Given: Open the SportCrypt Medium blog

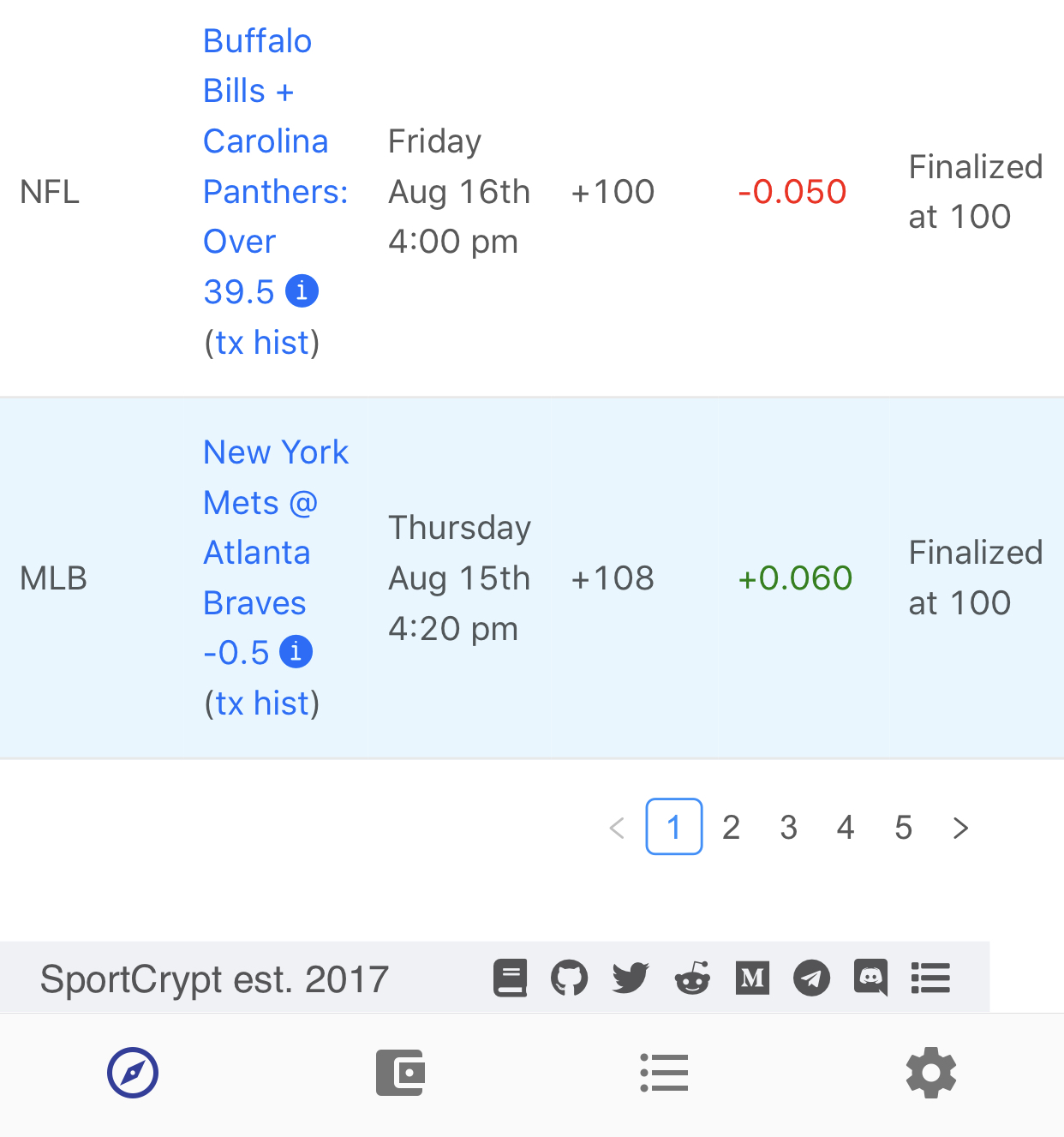Looking at the screenshot, I should tap(752, 978).
